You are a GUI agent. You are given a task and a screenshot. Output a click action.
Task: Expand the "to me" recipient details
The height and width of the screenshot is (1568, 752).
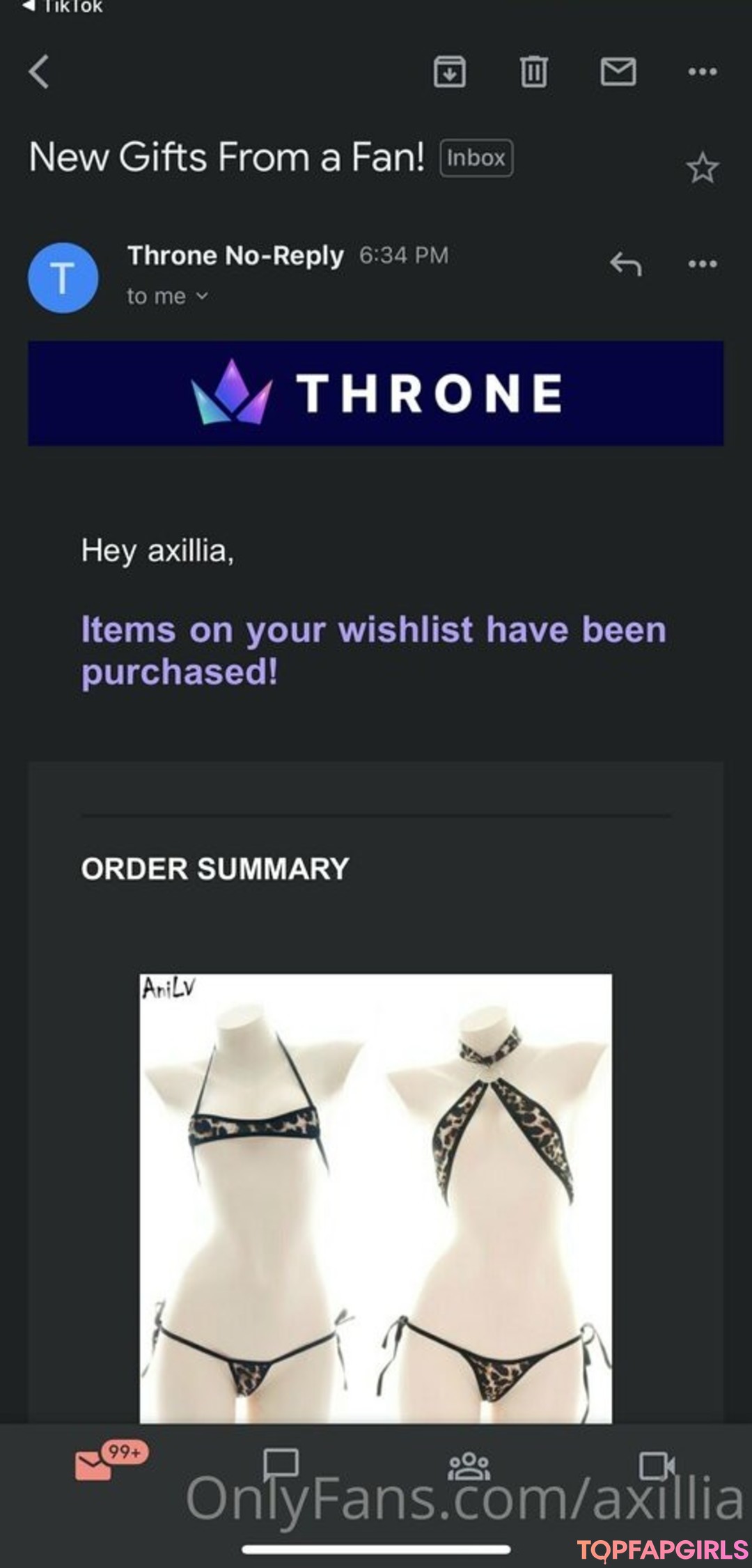click(x=167, y=297)
